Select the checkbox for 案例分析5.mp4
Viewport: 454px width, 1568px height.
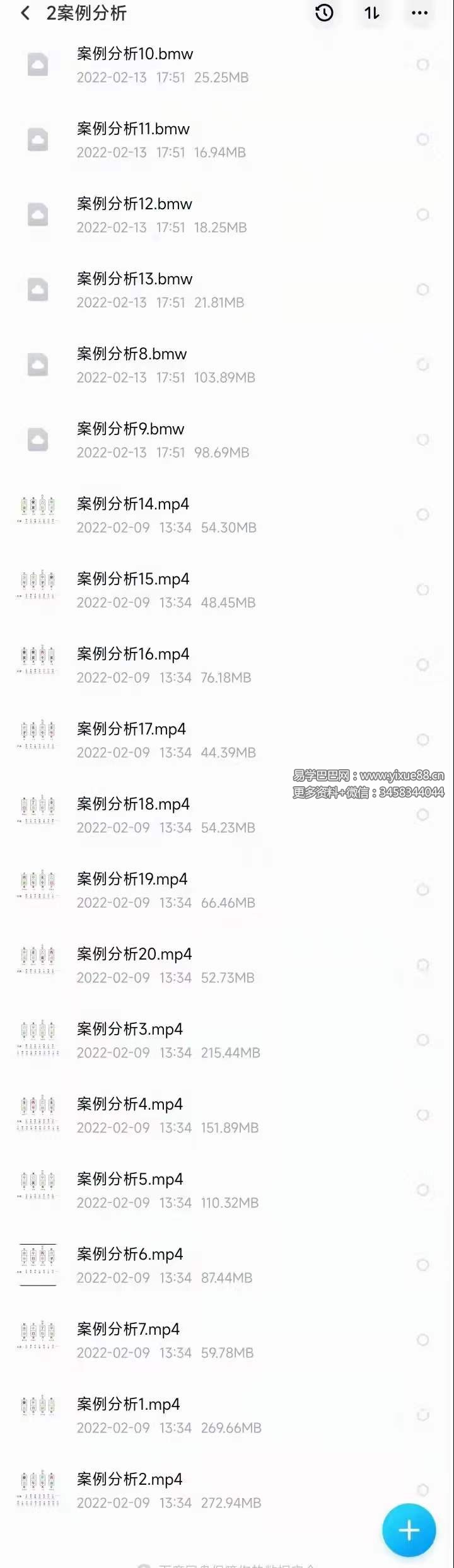[423, 1190]
